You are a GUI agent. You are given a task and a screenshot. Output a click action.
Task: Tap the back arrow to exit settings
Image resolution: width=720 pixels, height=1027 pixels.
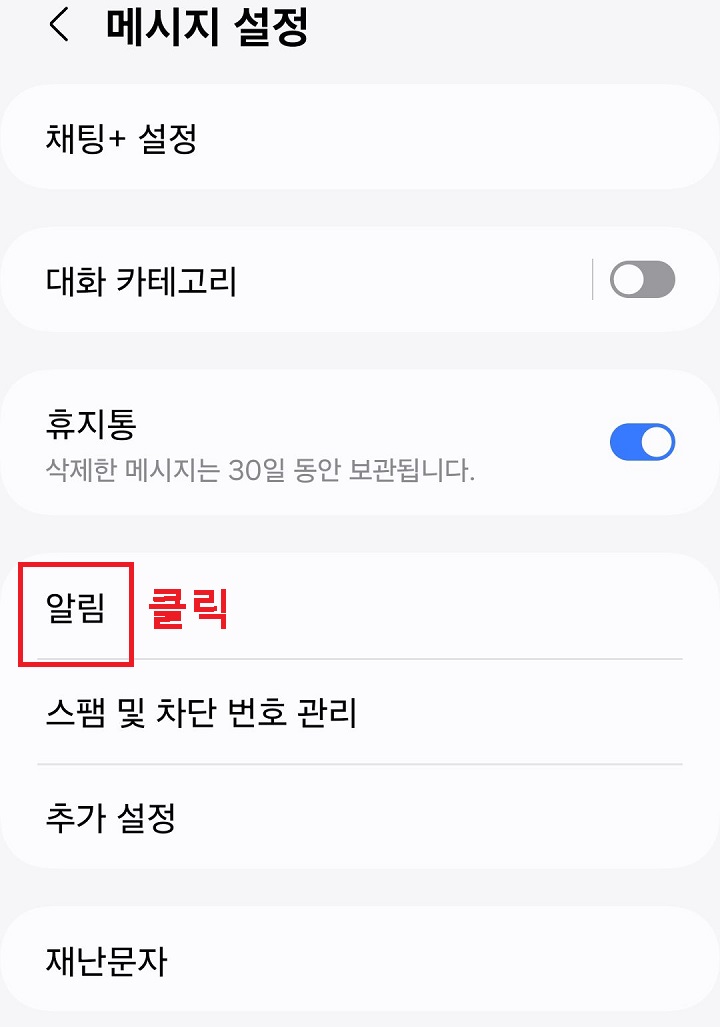pos(60,30)
